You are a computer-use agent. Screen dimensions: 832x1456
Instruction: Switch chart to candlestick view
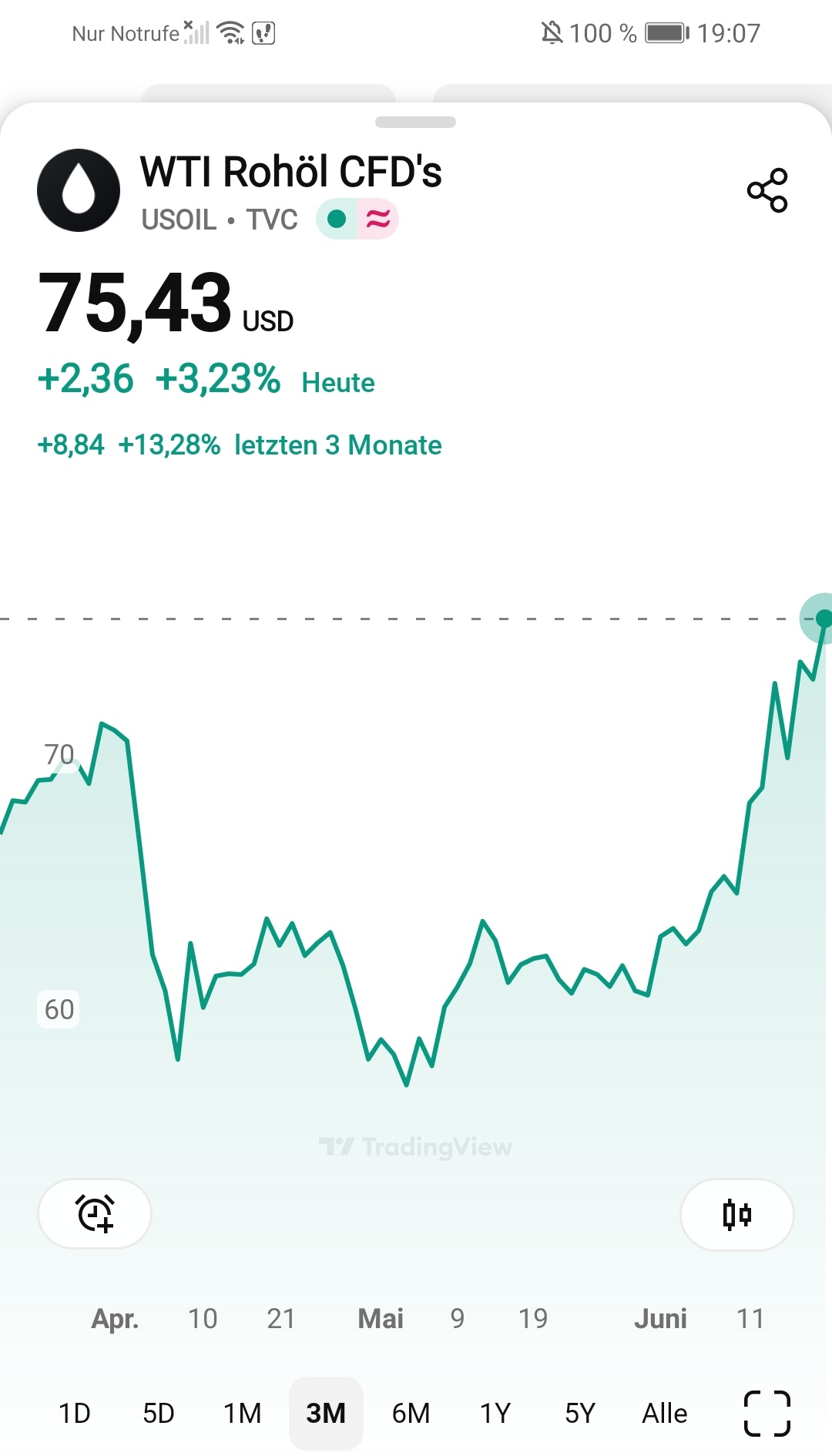(x=736, y=1213)
